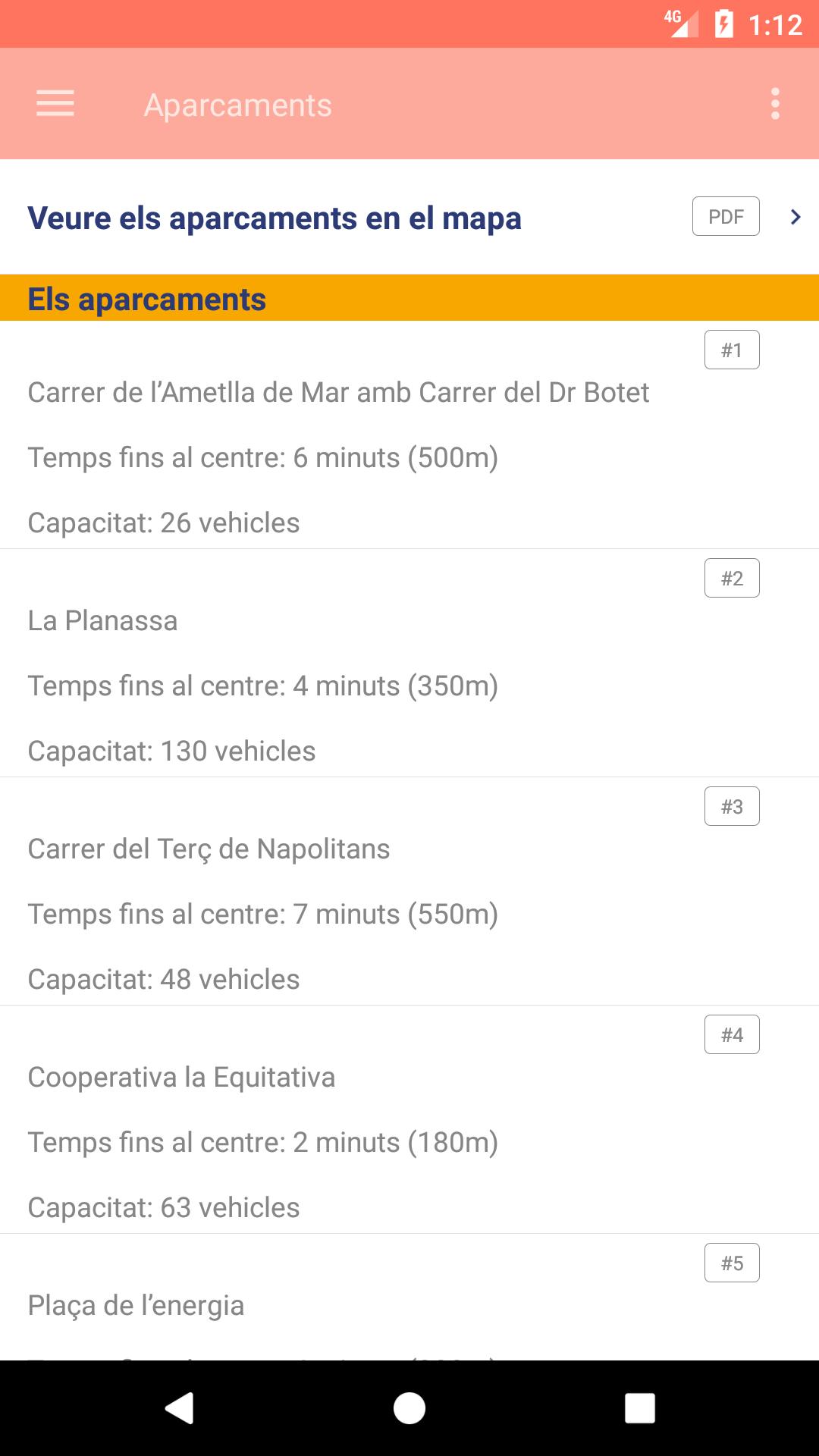Screen dimensions: 819x1456
Task: Open the three-dot overflow menu
Action: pos(775,104)
